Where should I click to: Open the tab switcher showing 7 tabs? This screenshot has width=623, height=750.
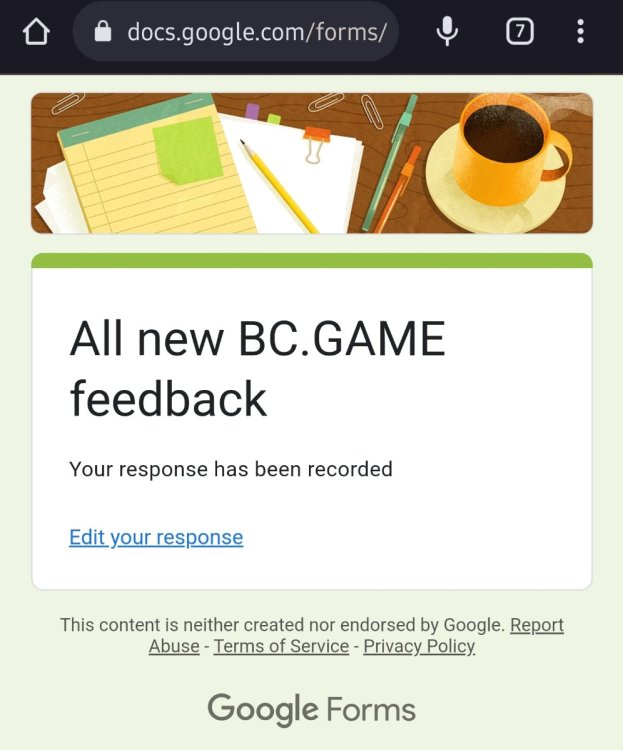pyautogui.click(x=519, y=32)
